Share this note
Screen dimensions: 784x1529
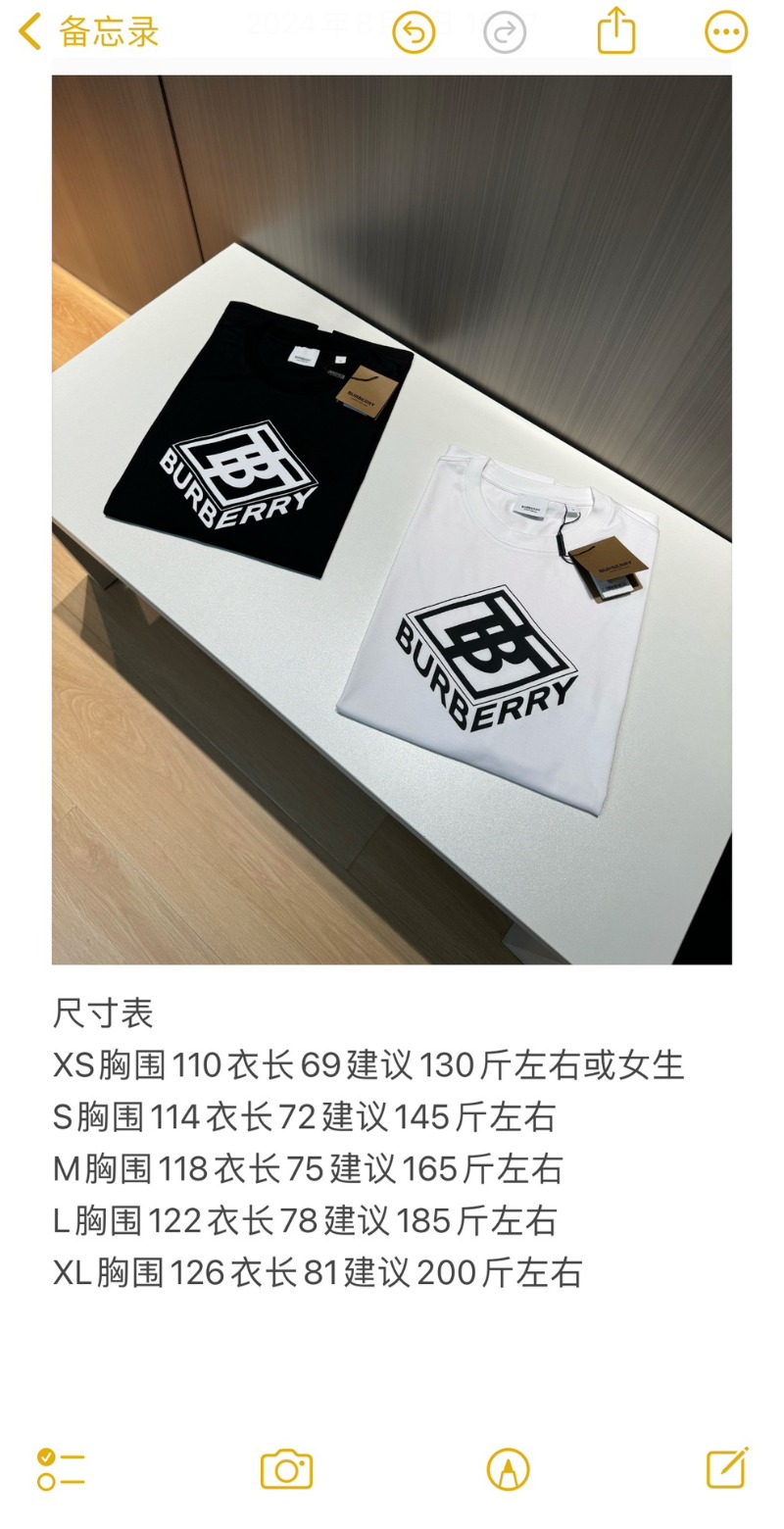616,30
